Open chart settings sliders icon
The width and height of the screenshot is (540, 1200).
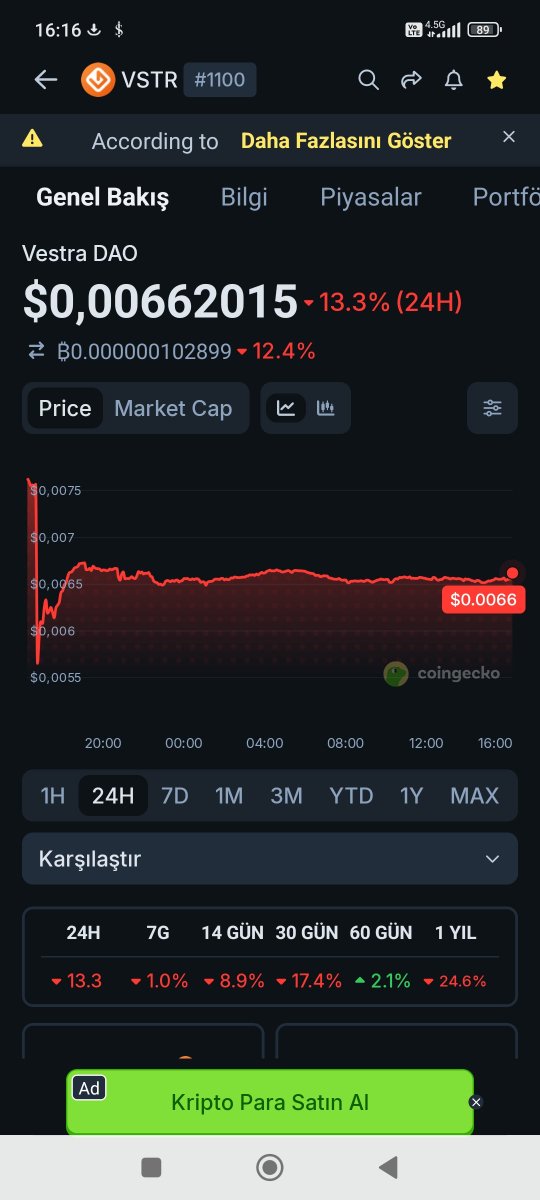click(492, 408)
